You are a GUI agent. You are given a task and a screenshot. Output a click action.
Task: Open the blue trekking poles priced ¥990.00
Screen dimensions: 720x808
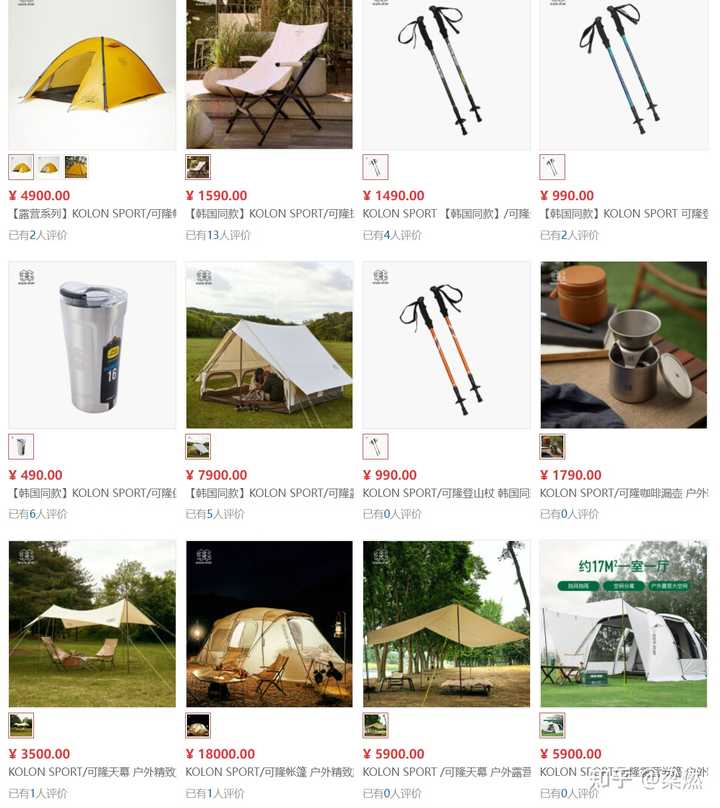click(x=624, y=75)
